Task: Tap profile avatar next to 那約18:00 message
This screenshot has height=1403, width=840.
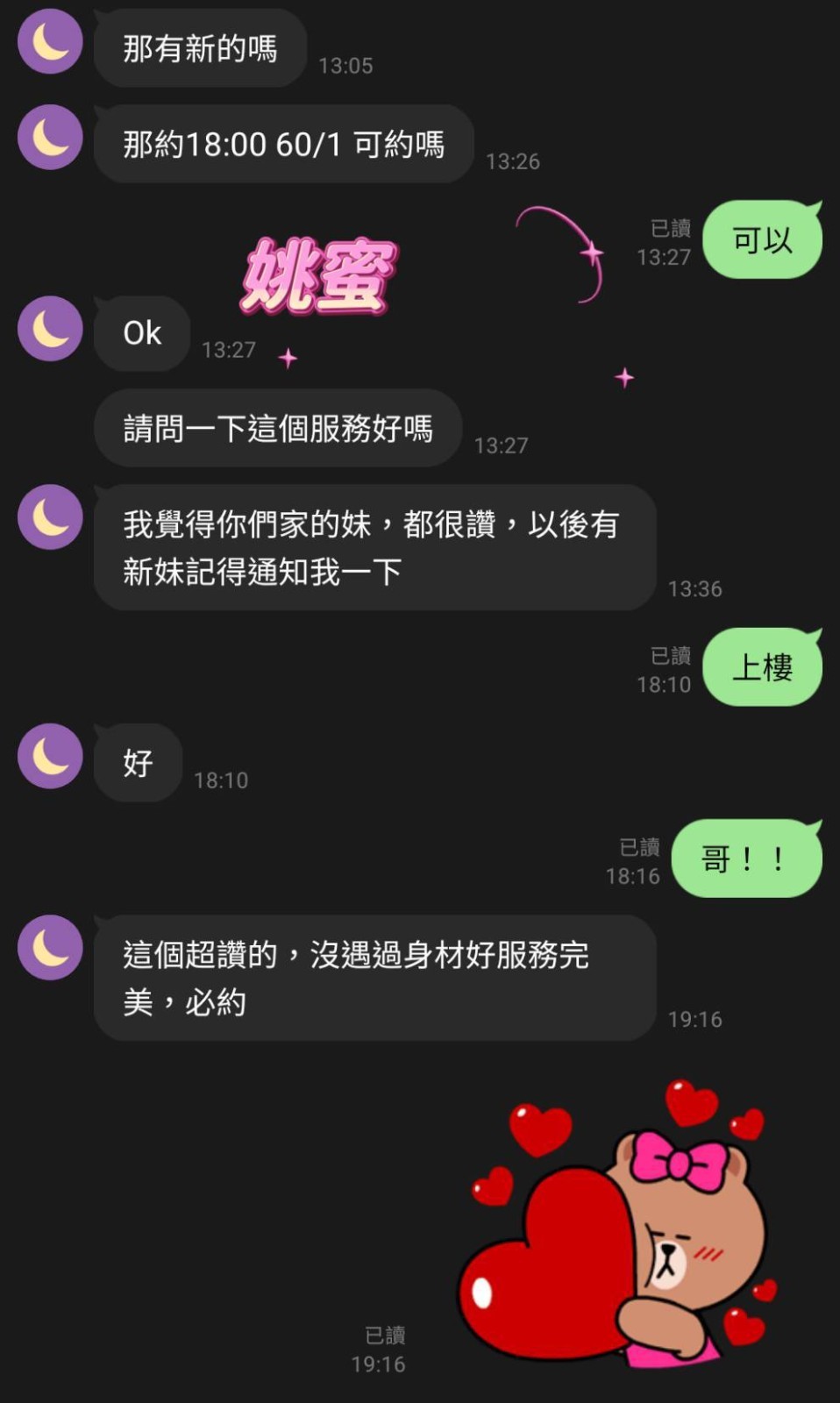Action: tap(50, 137)
